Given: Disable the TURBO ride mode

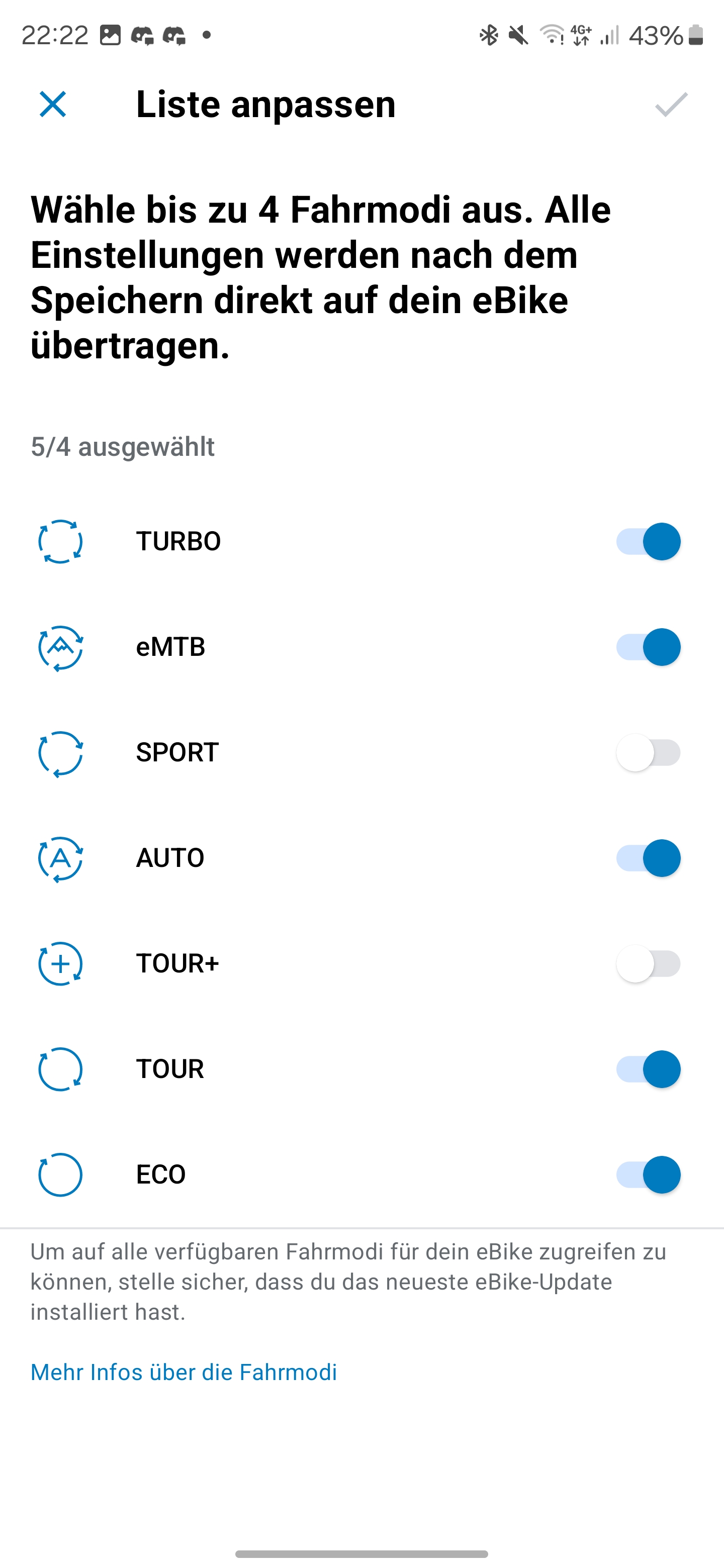Looking at the screenshot, I should click(648, 541).
